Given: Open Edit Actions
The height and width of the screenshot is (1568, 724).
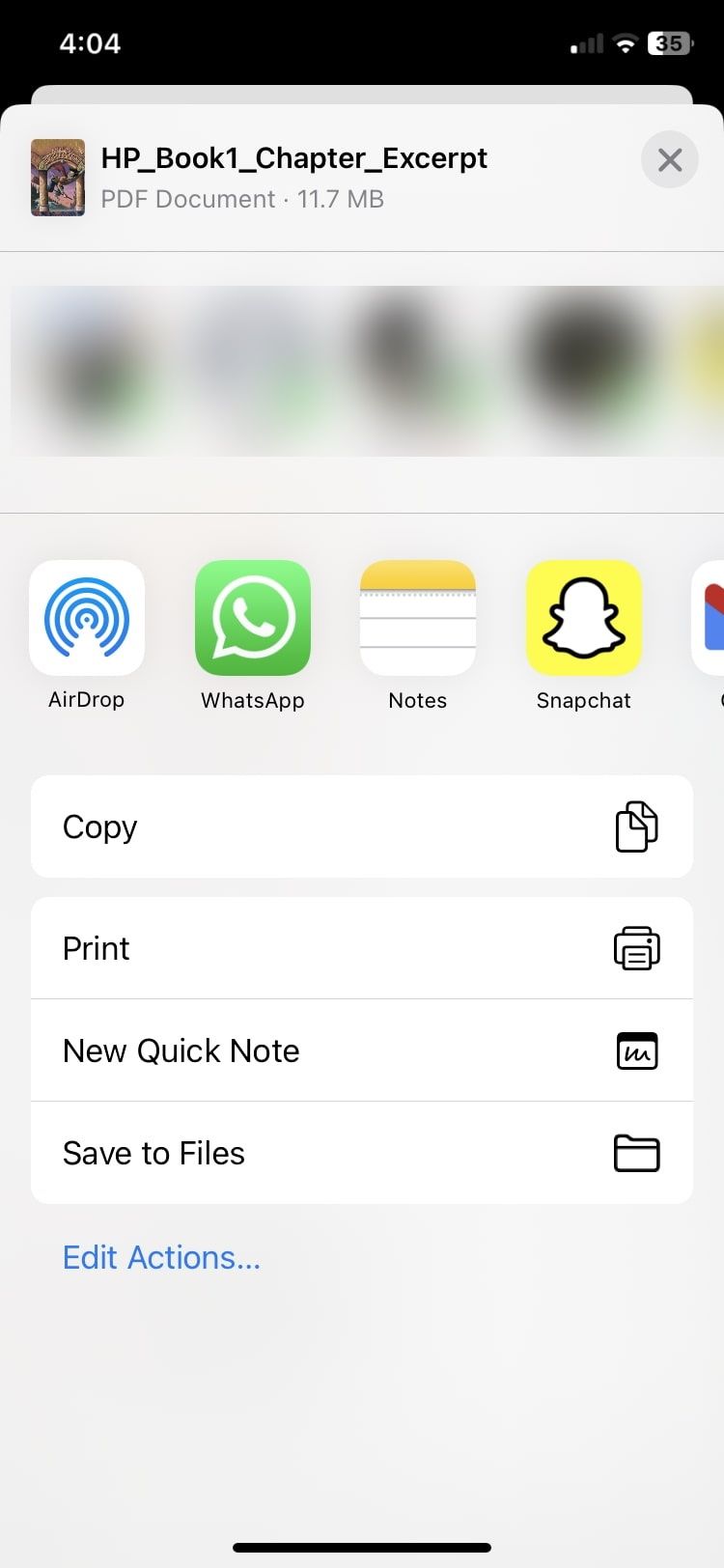Looking at the screenshot, I should tap(160, 1256).
